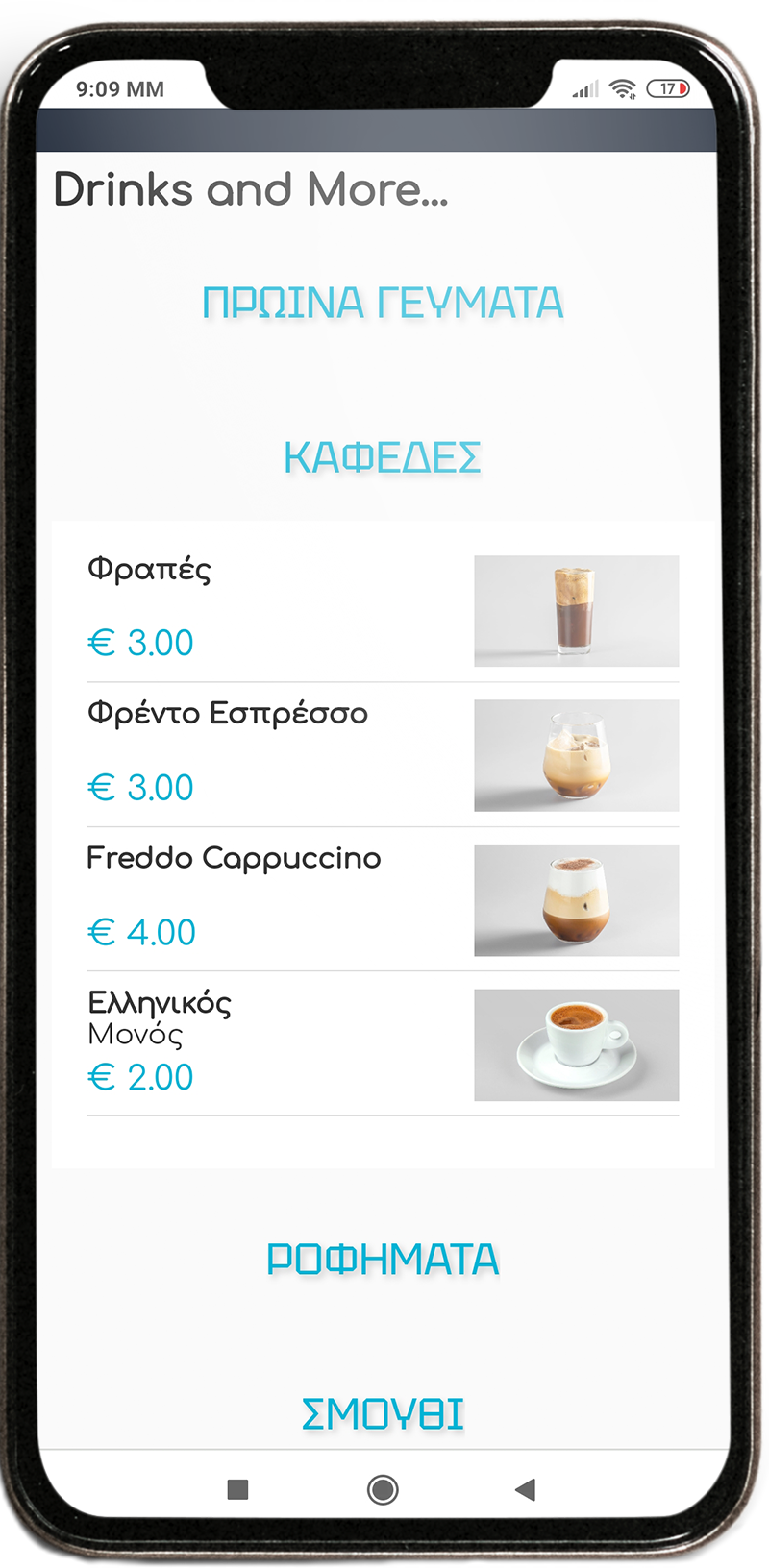Collapse the ΚΑΦΕΔΕΣ category
Screen dimensions: 769x1568
(383, 457)
